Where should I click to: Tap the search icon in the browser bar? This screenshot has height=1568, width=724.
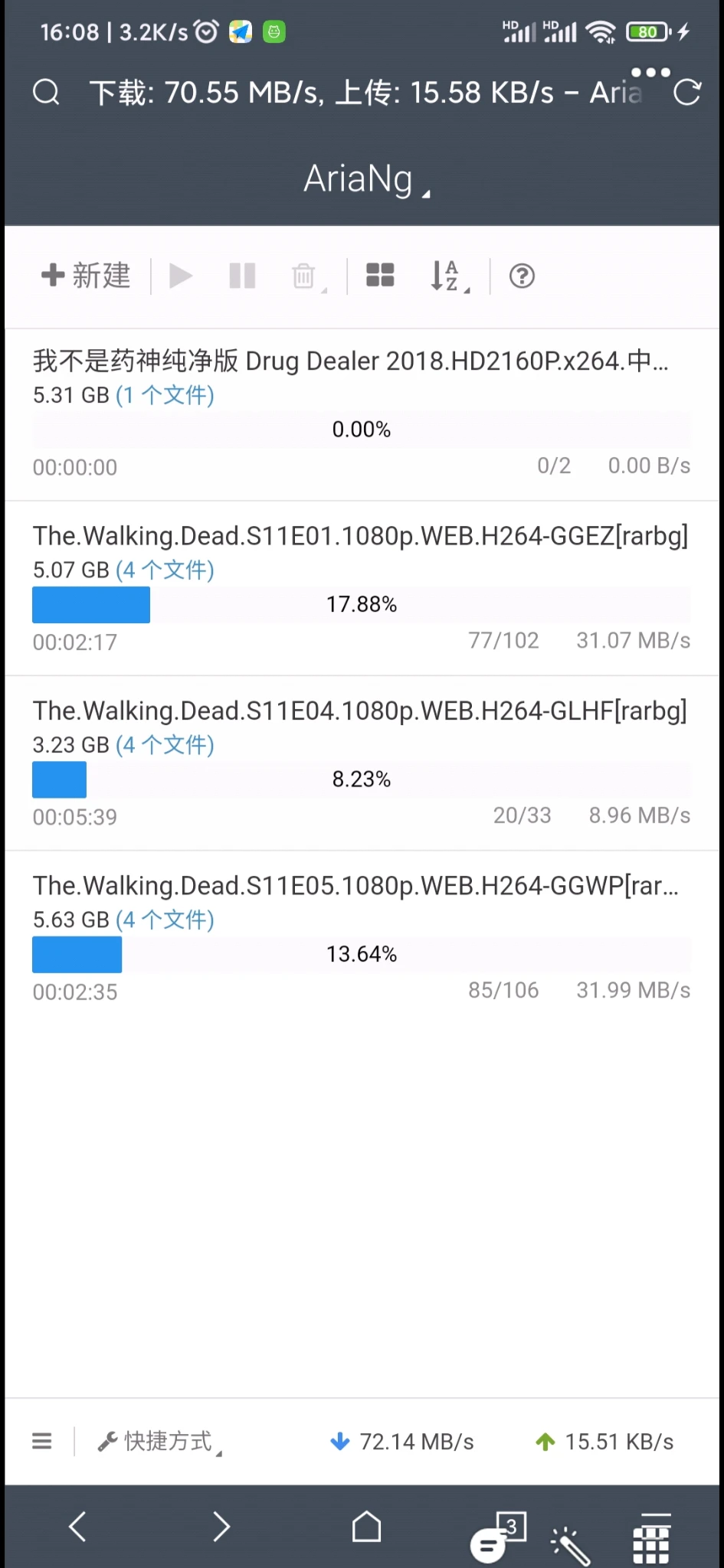[46, 93]
